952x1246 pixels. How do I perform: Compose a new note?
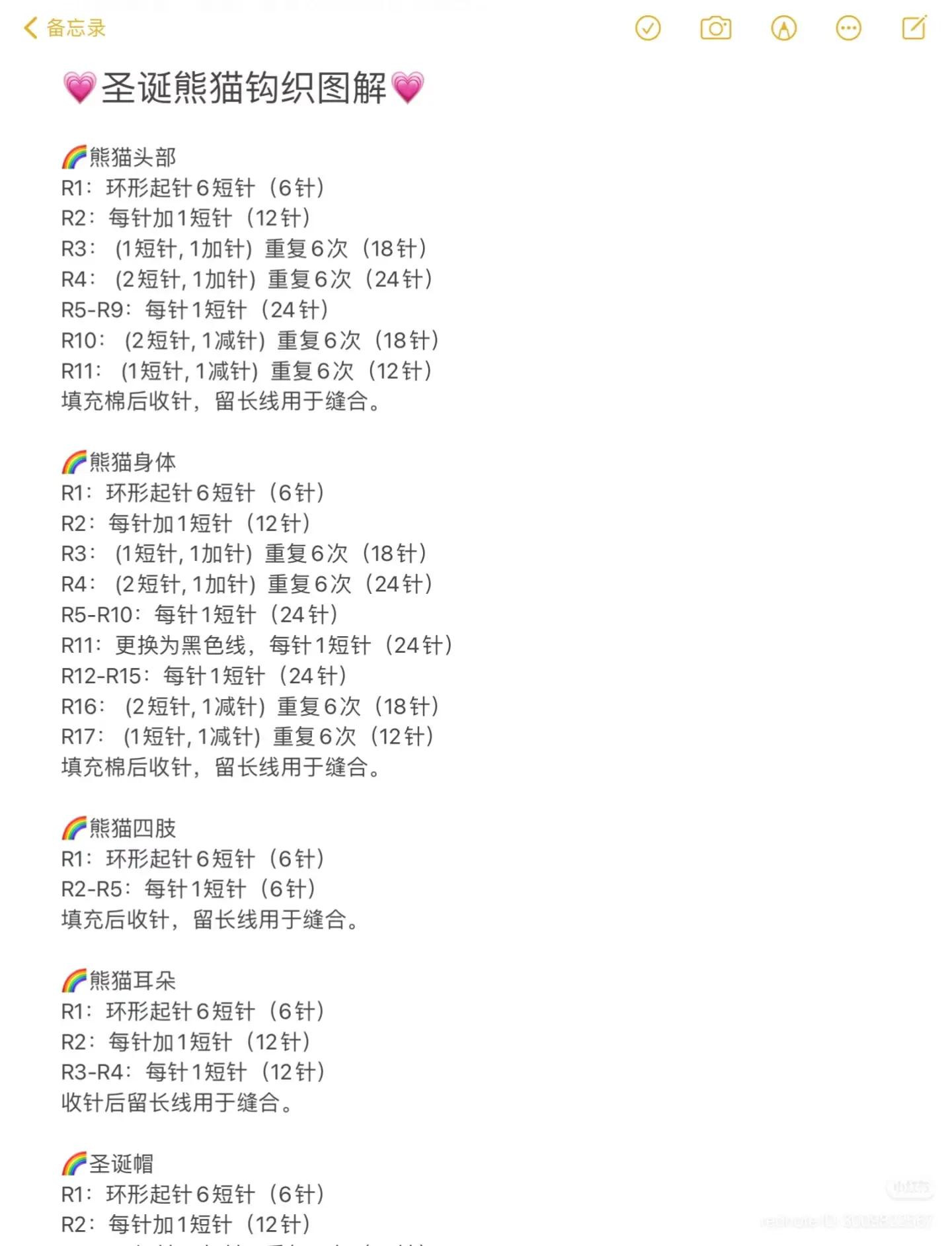[914, 28]
